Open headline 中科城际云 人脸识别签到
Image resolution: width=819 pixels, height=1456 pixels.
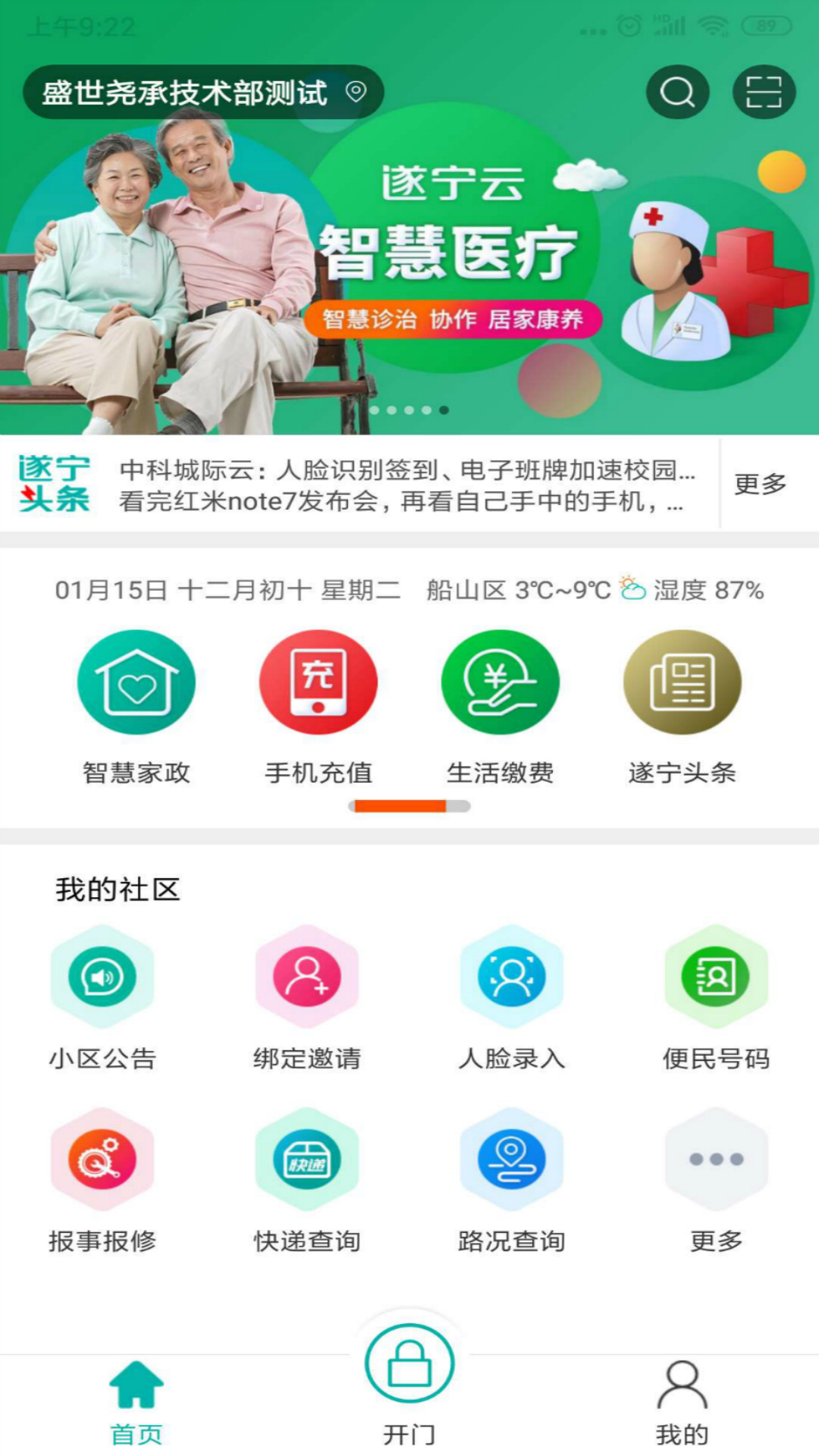tap(406, 470)
